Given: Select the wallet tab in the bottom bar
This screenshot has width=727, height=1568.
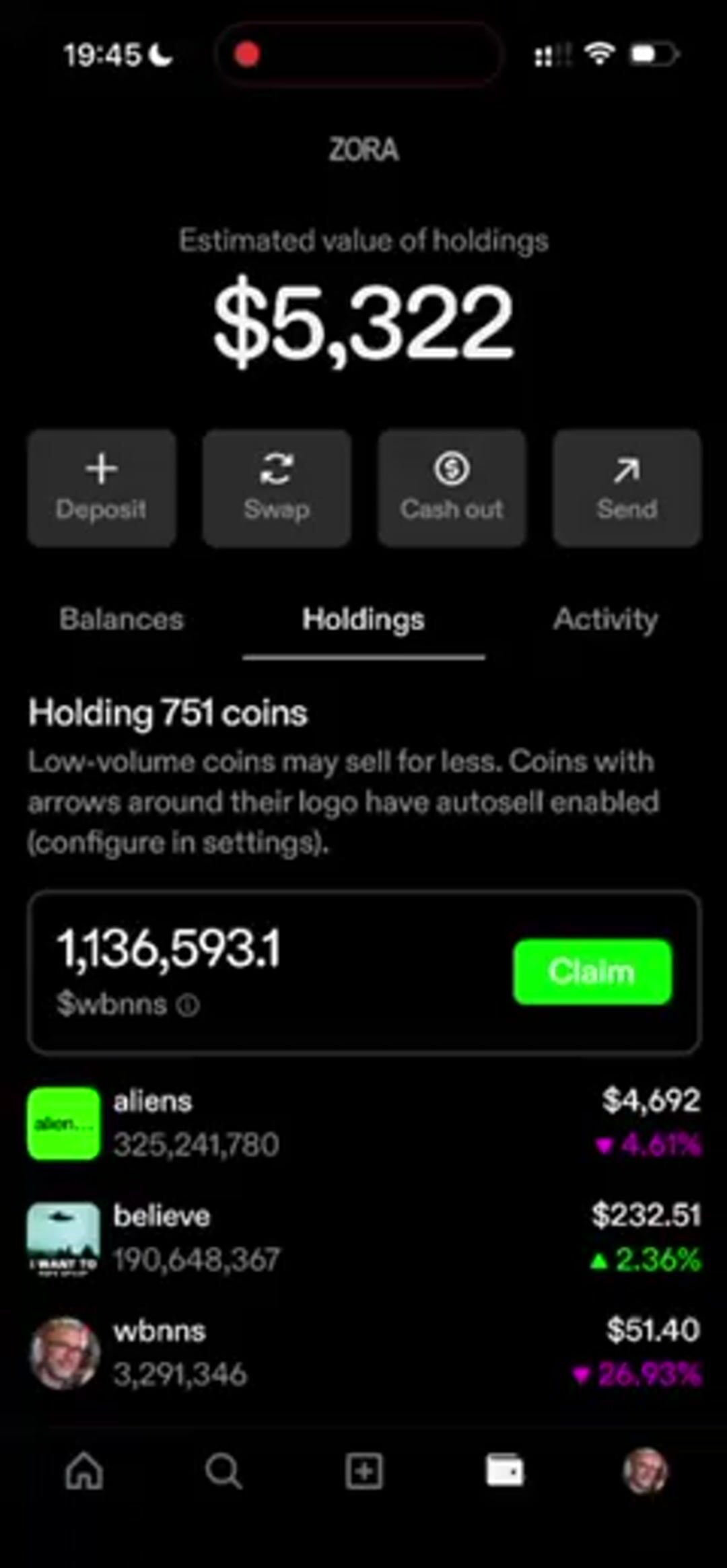Looking at the screenshot, I should point(504,1470).
